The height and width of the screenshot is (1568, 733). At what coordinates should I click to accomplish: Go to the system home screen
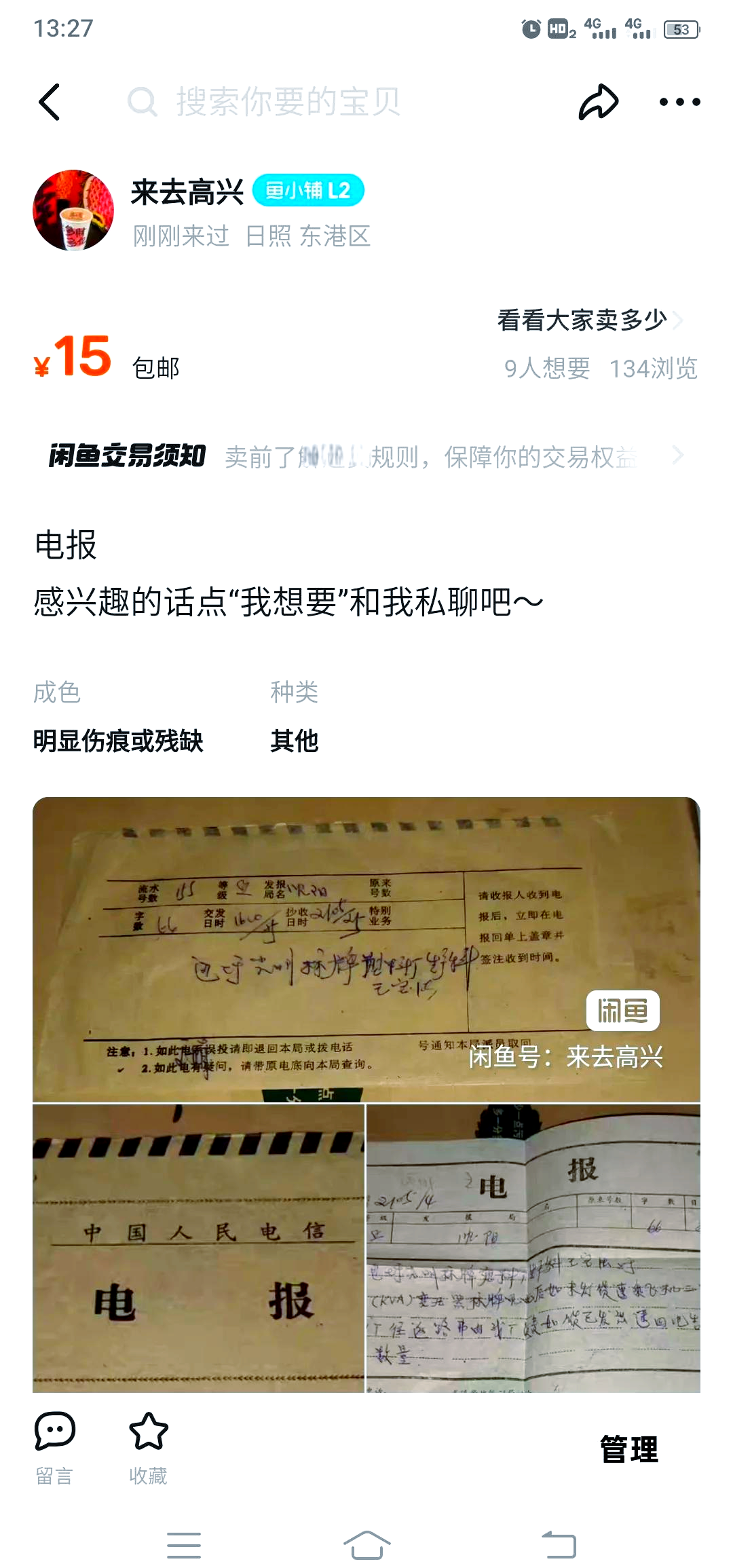[x=366, y=1545]
